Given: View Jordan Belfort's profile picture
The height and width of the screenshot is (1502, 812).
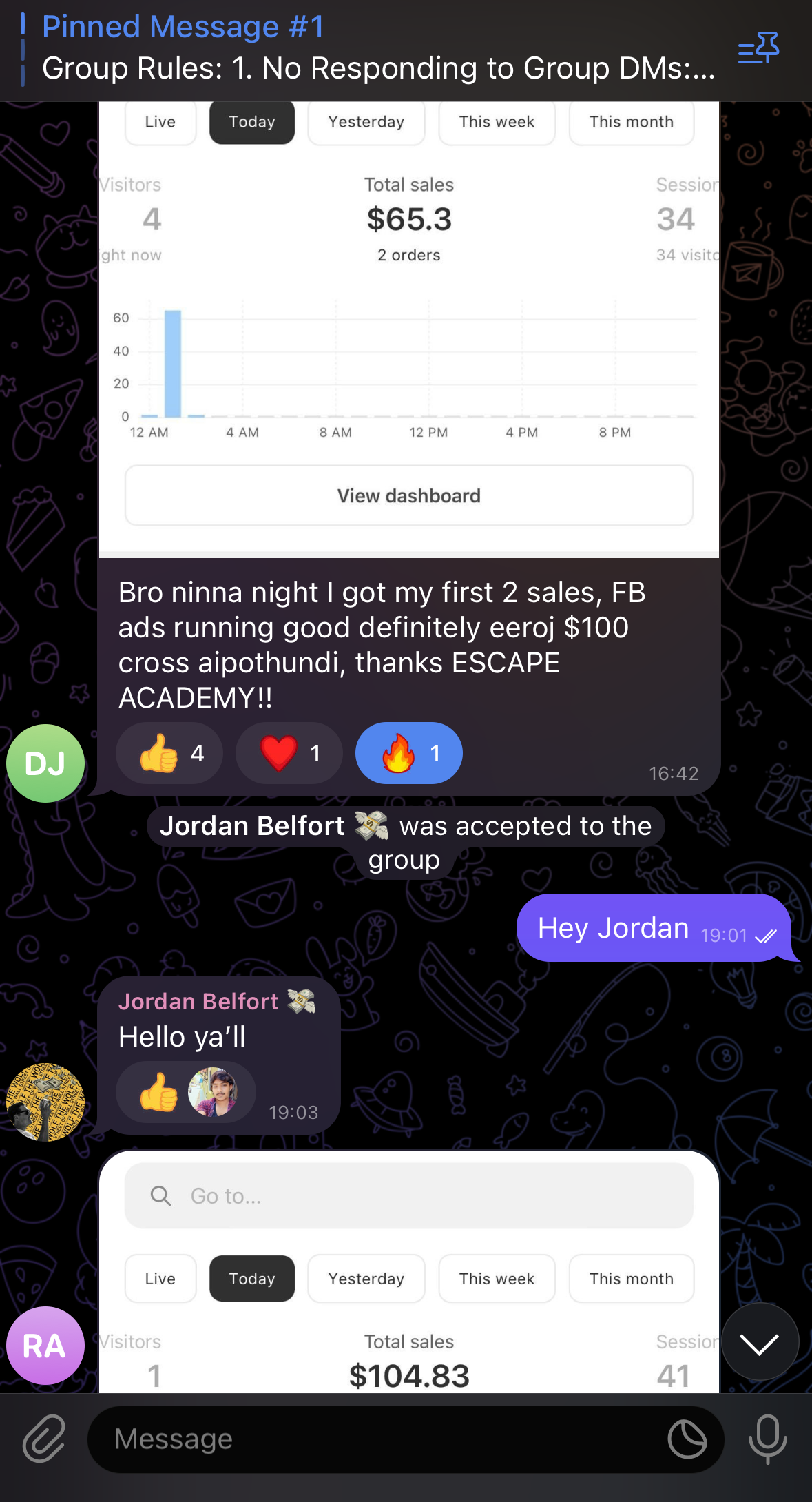Looking at the screenshot, I should pos(45,1102).
